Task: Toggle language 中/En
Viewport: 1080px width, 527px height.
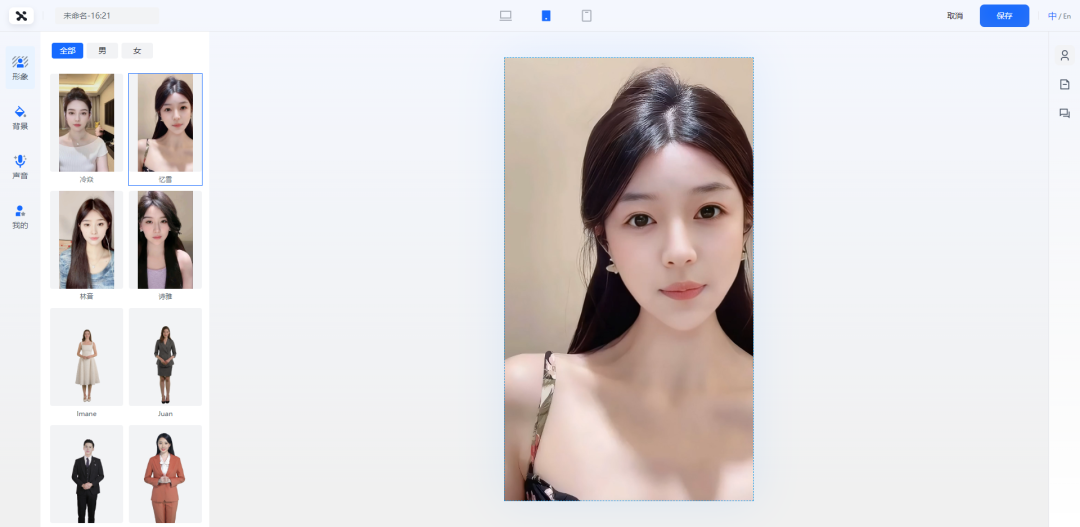Action: coord(1059,16)
